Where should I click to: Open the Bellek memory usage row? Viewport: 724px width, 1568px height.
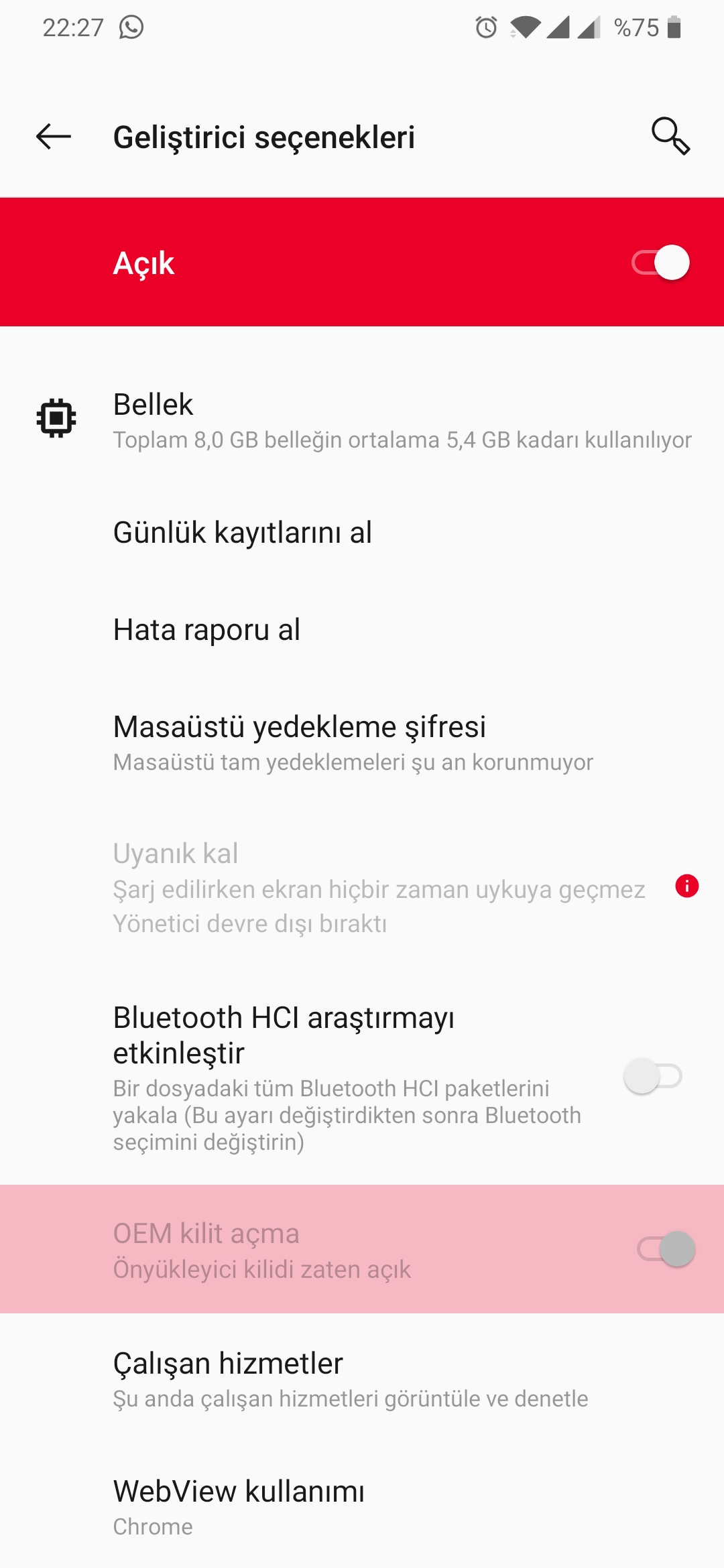[362, 420]
